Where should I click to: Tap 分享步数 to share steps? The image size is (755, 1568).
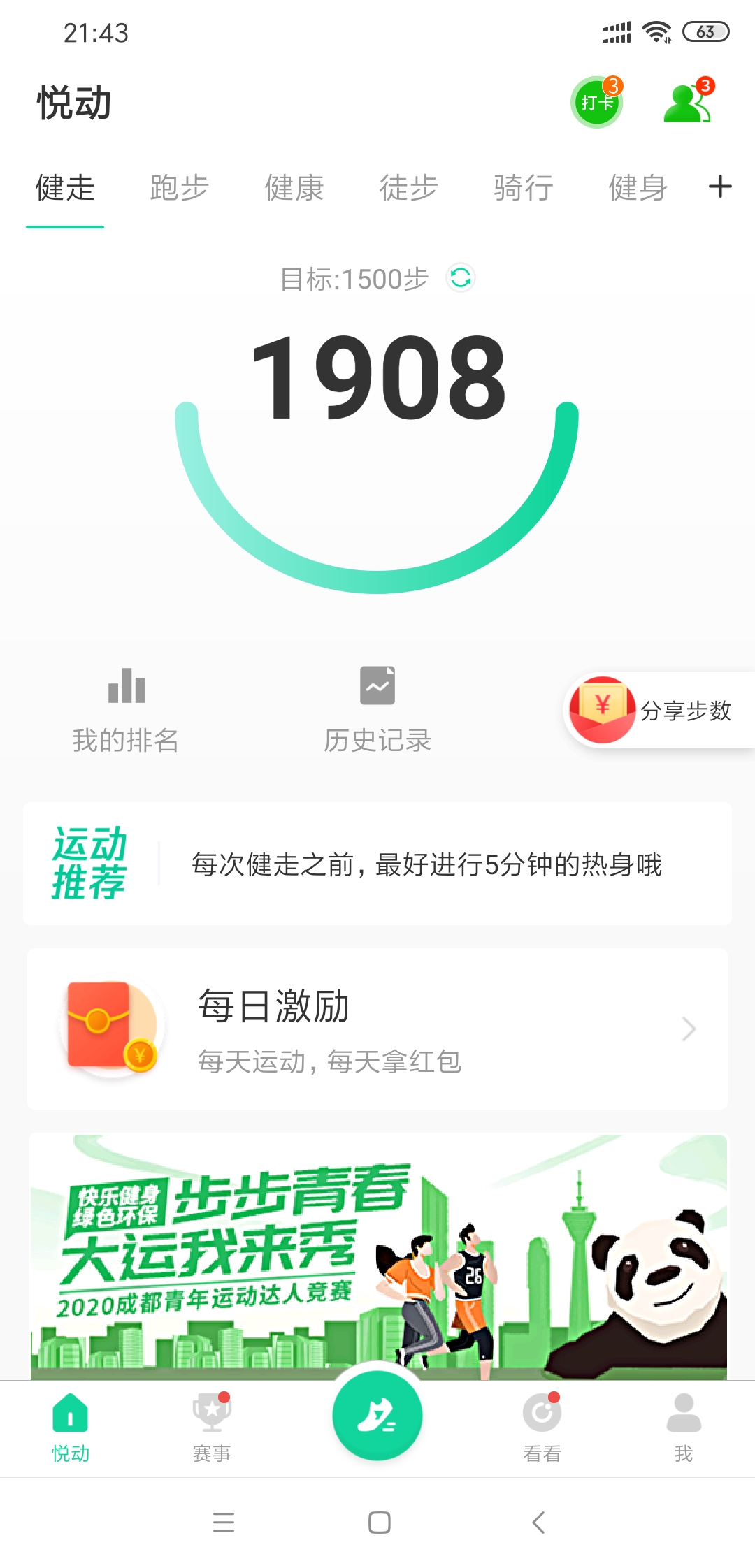tap(659, 710)
